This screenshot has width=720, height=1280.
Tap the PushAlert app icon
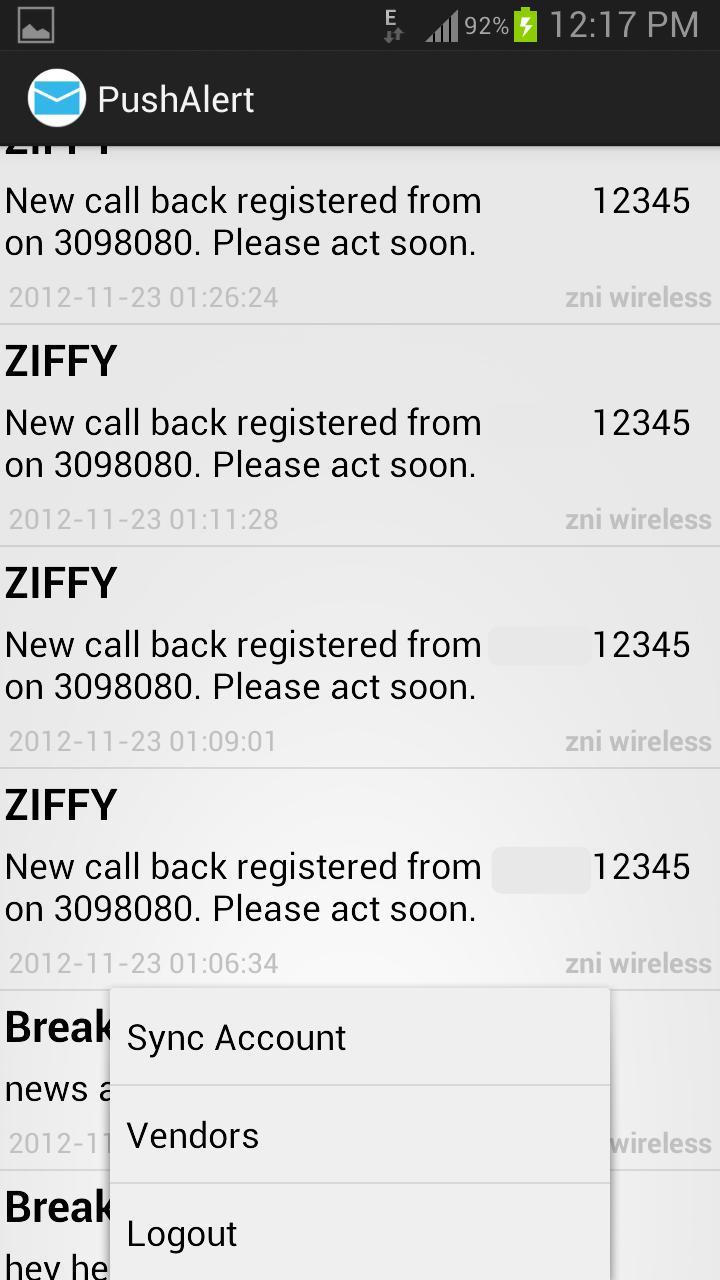pyautogui.click(x=56, y=98)
